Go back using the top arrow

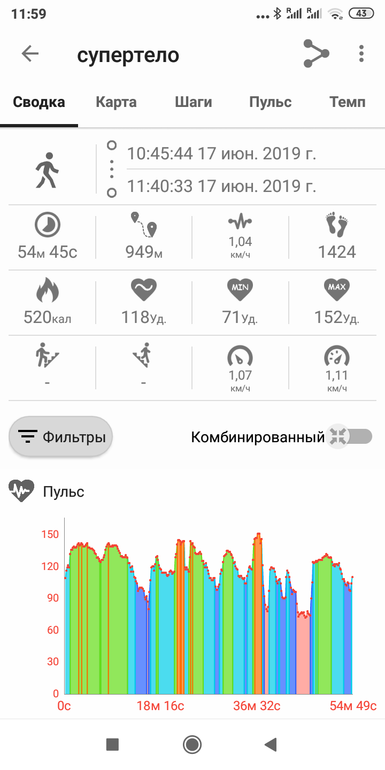point(30,54)
